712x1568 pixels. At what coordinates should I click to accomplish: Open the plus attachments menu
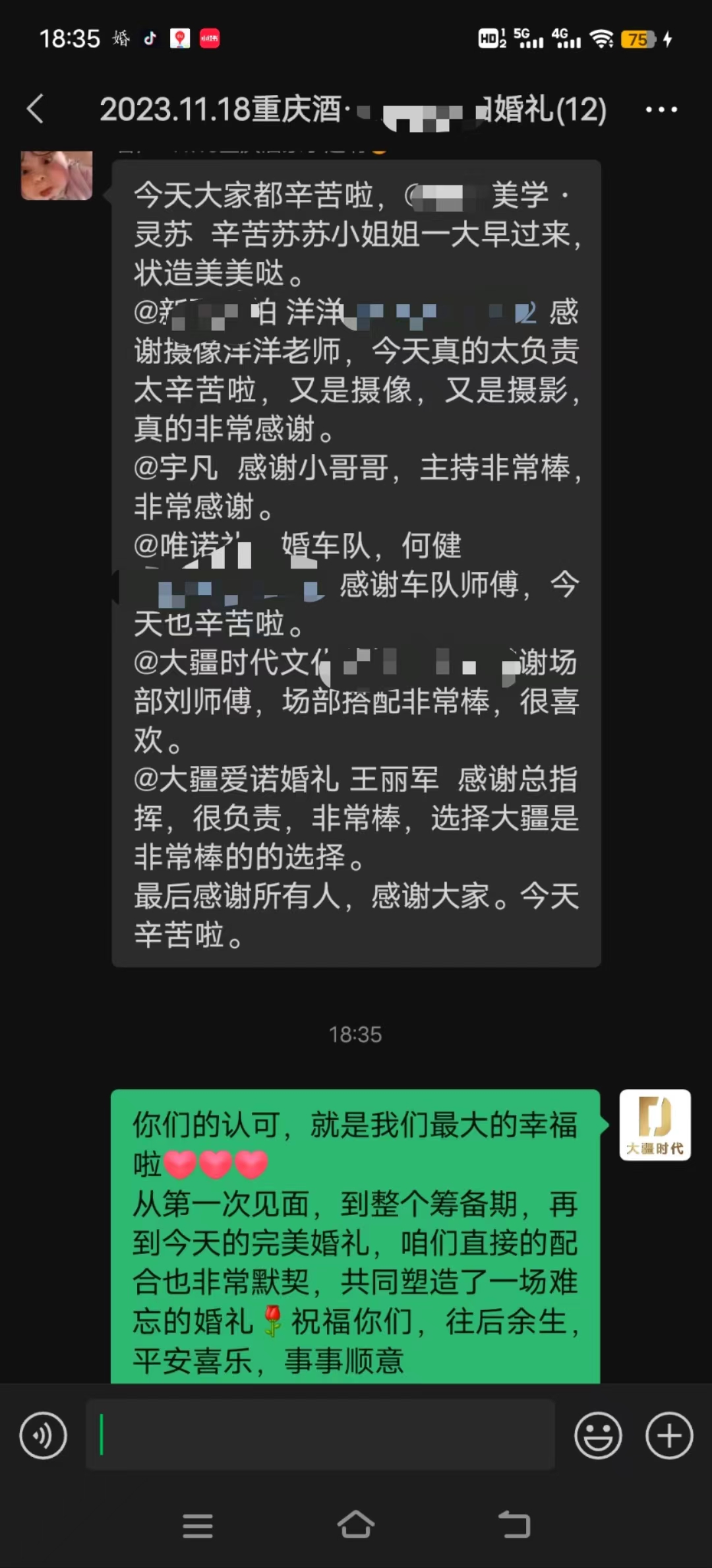[669, 1435]
